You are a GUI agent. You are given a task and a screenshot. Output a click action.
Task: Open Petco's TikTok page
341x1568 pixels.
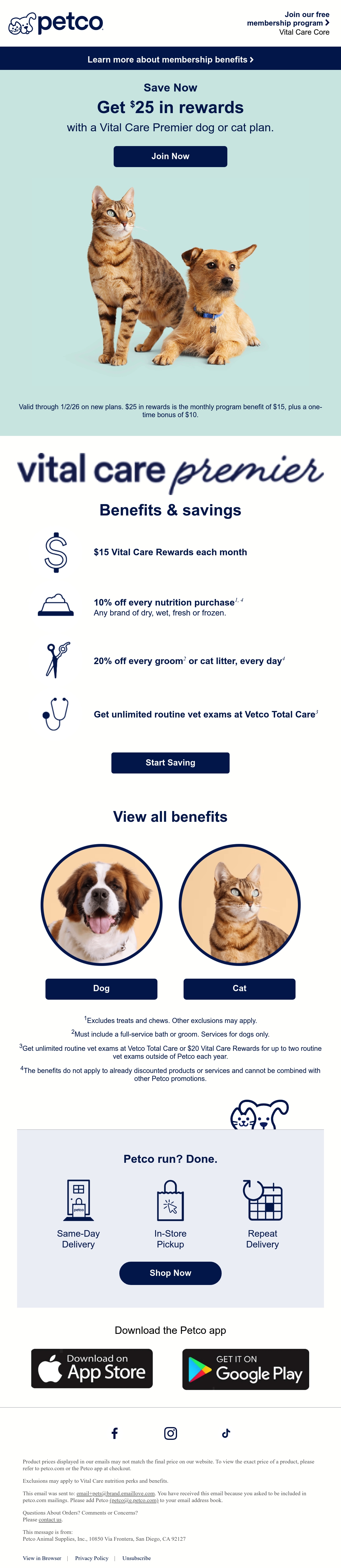tap(226, 1433)
